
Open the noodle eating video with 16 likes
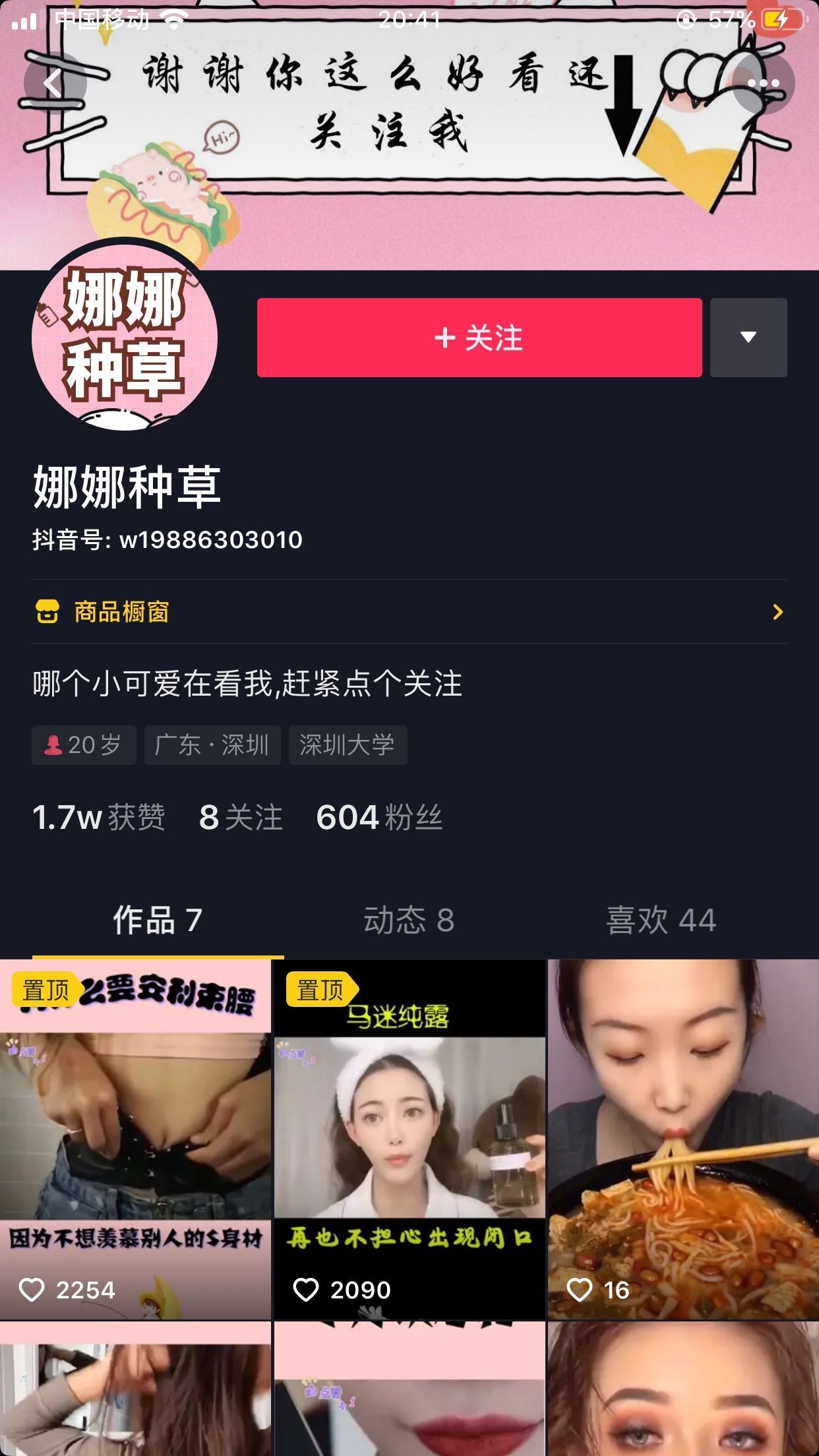(x=683, y=1137)
